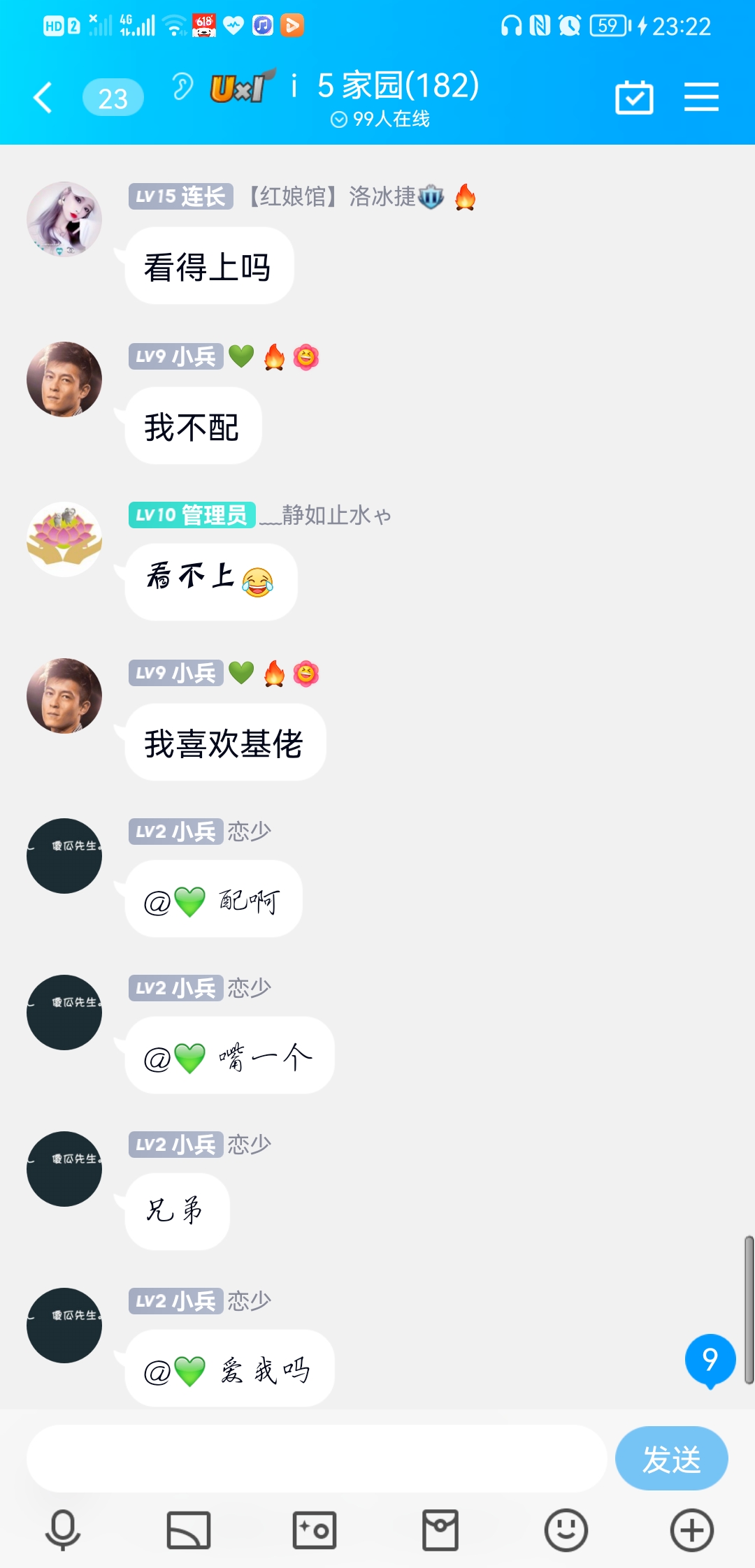755x1568 pixels.
Task: Open the group checklist icon at top right
Action: pyautogui.click(x=633, y=98)
